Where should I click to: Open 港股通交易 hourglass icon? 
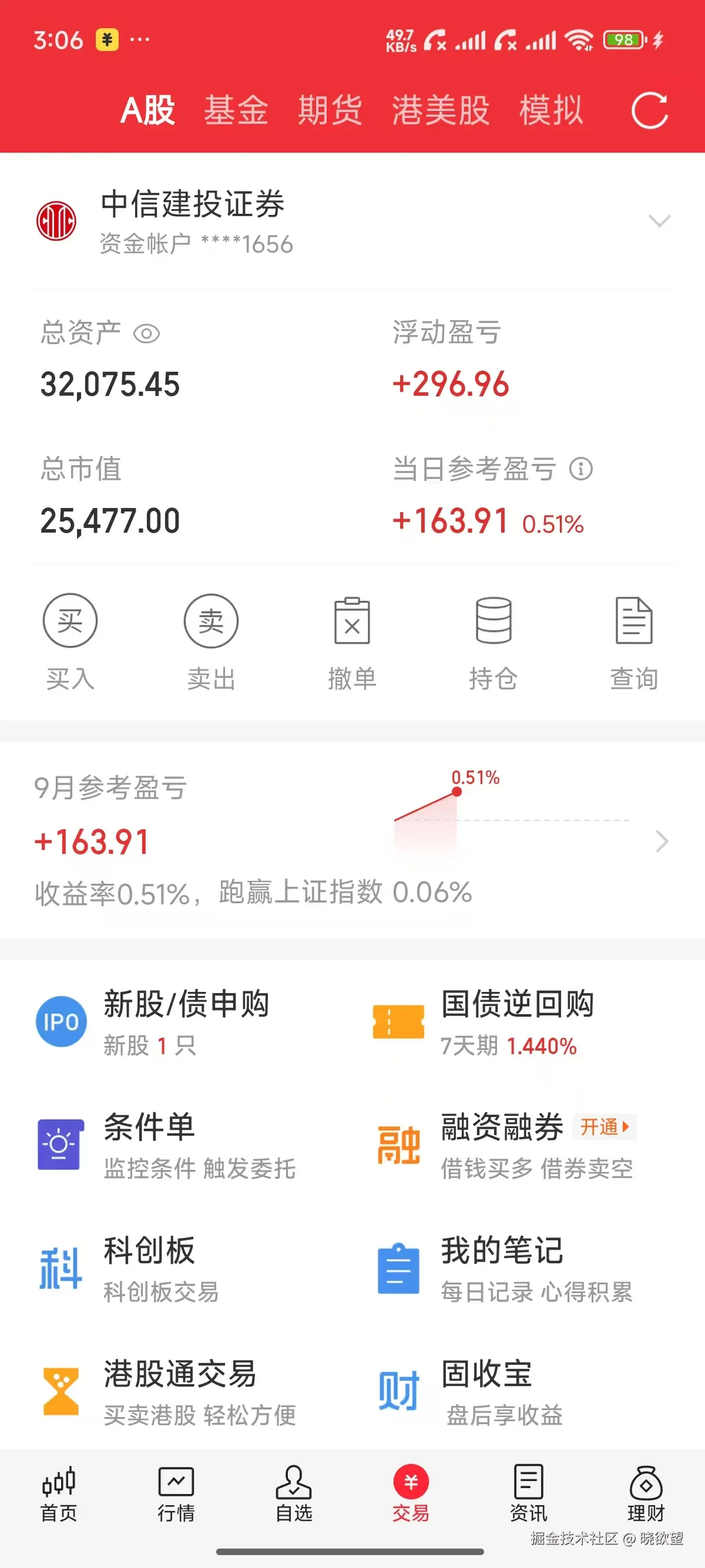pos(59,1391)
